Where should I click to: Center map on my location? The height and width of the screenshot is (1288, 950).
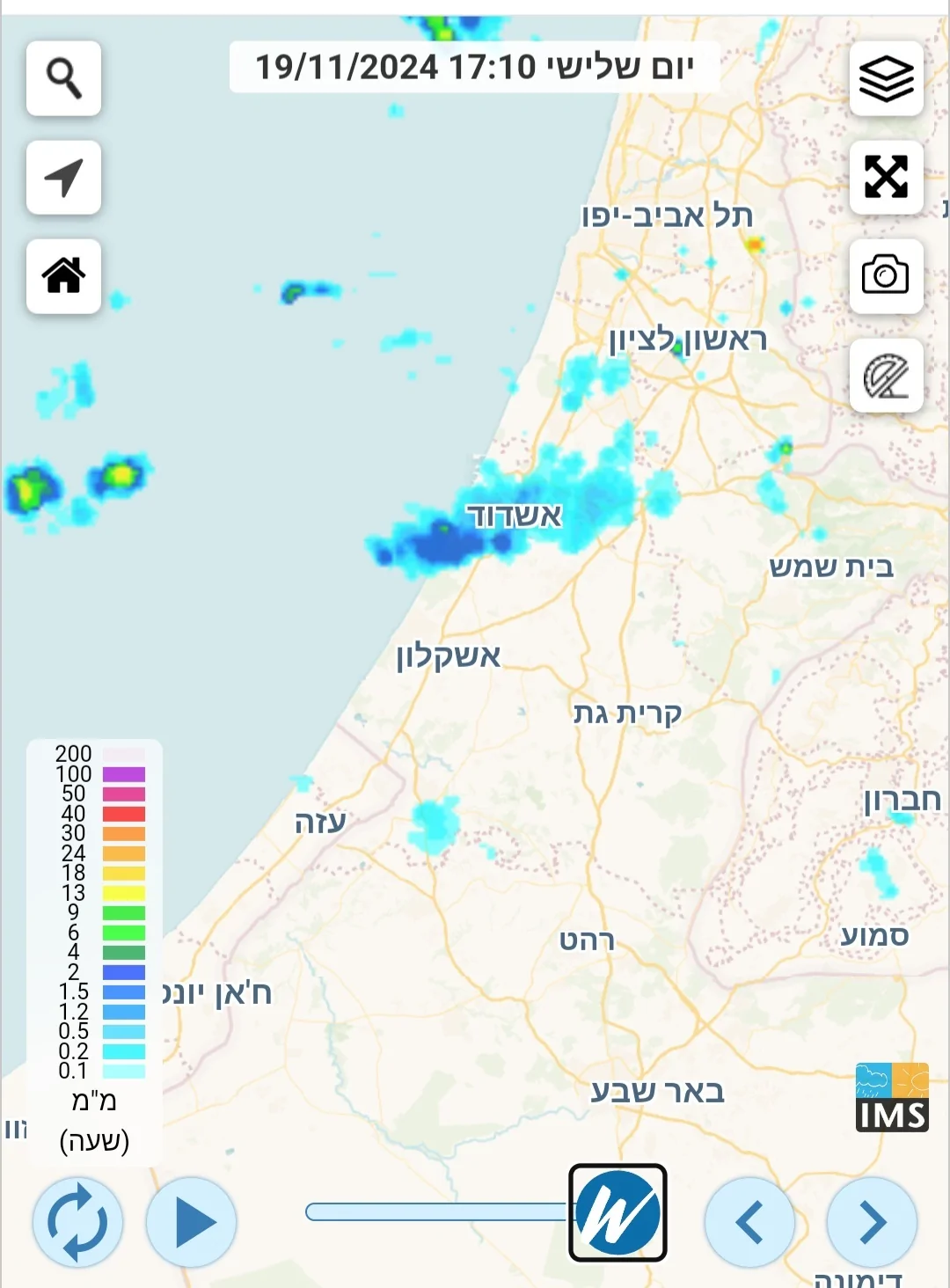tap(63, 177)
